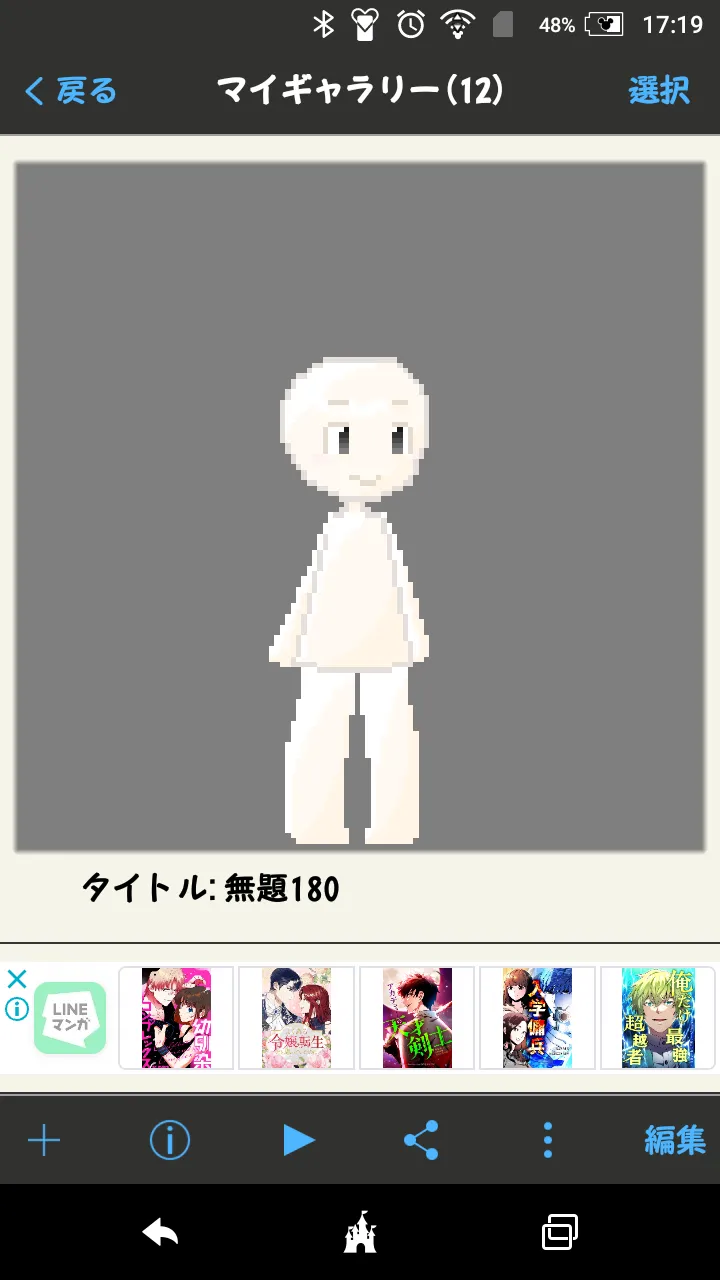
Task: Play the drawing process animation
Action: pyautogui.click(x=297, y=1140)
